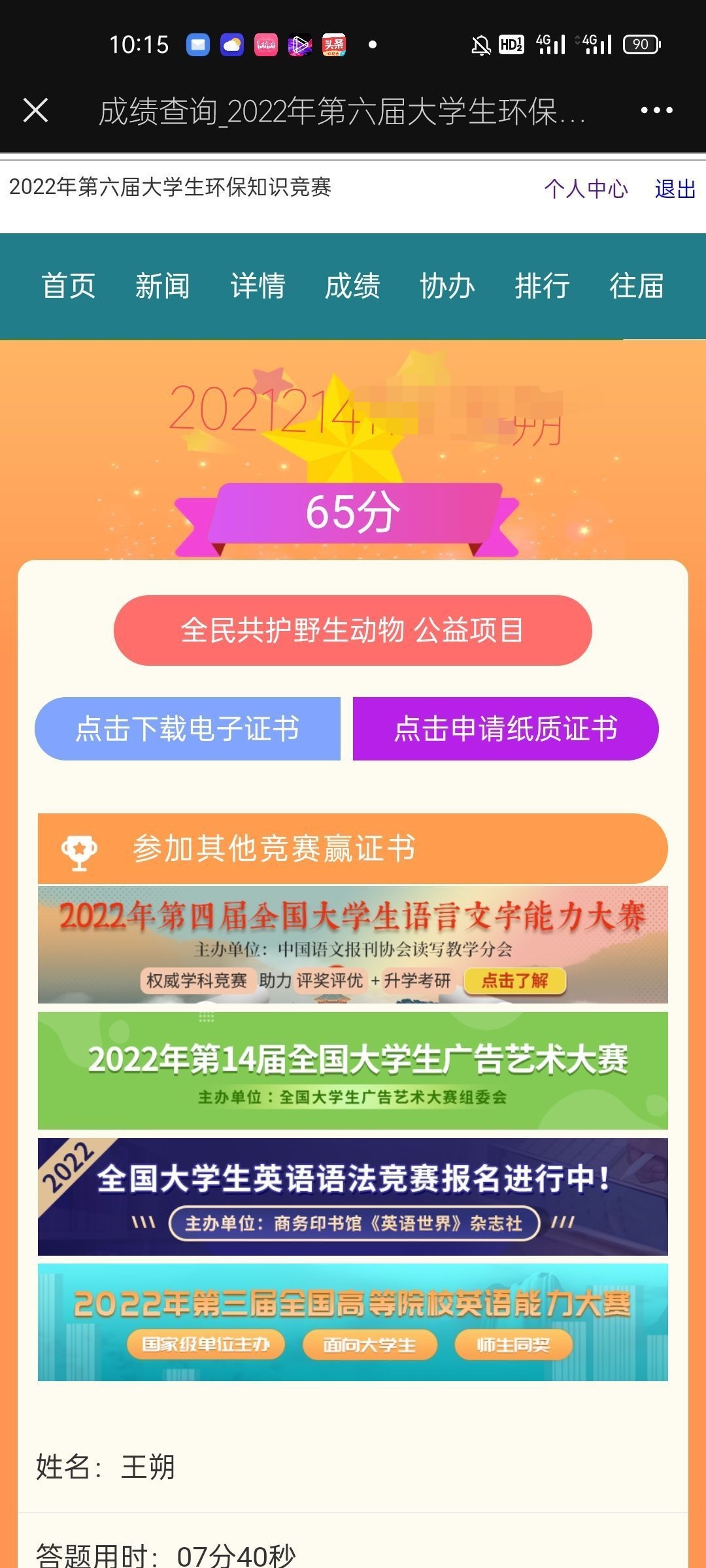The image size is (706, 1568).
Task: Go to the 首页 tab
Action: (69, 286)
